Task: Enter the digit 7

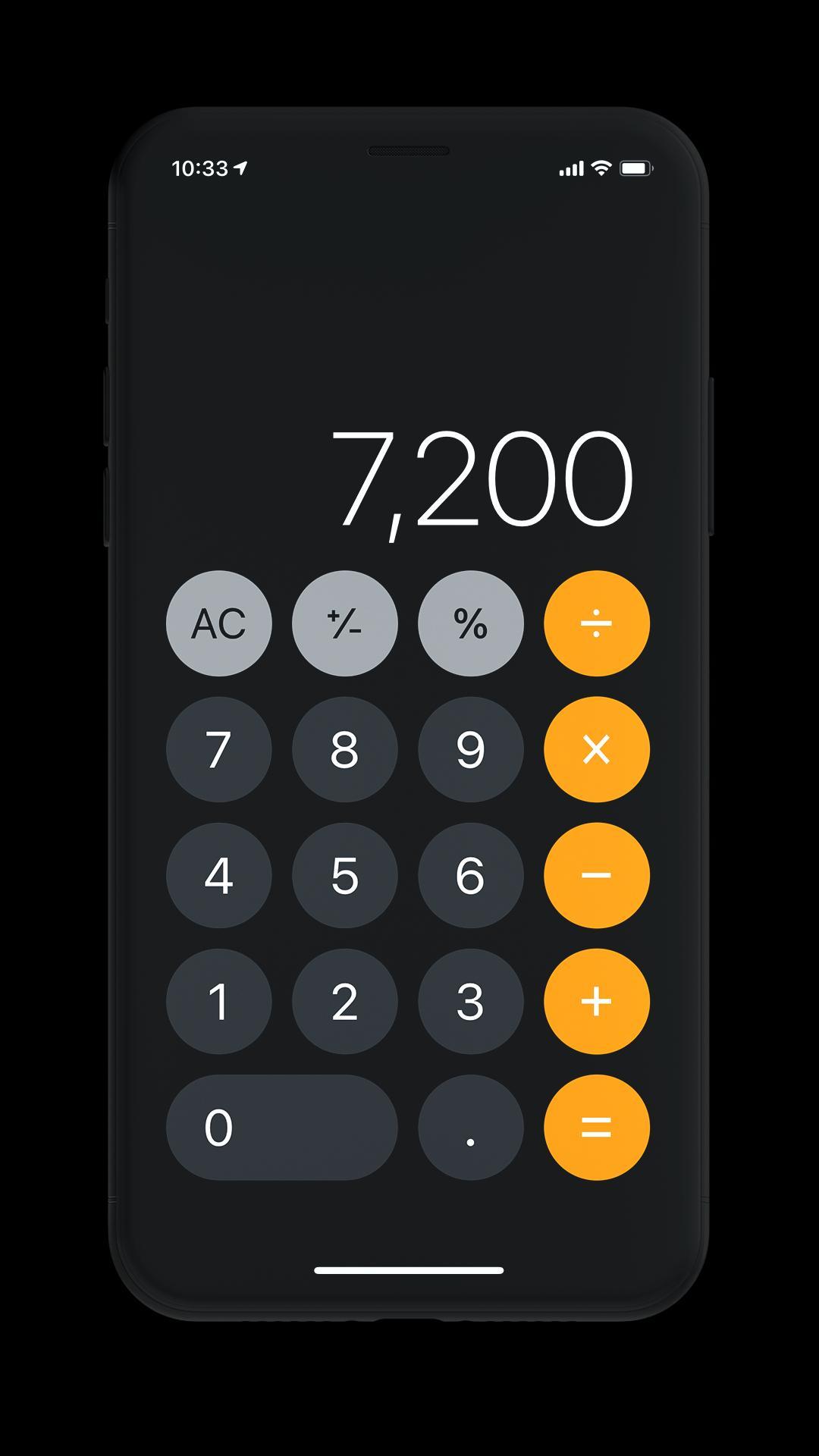Action: coord(219,749)
